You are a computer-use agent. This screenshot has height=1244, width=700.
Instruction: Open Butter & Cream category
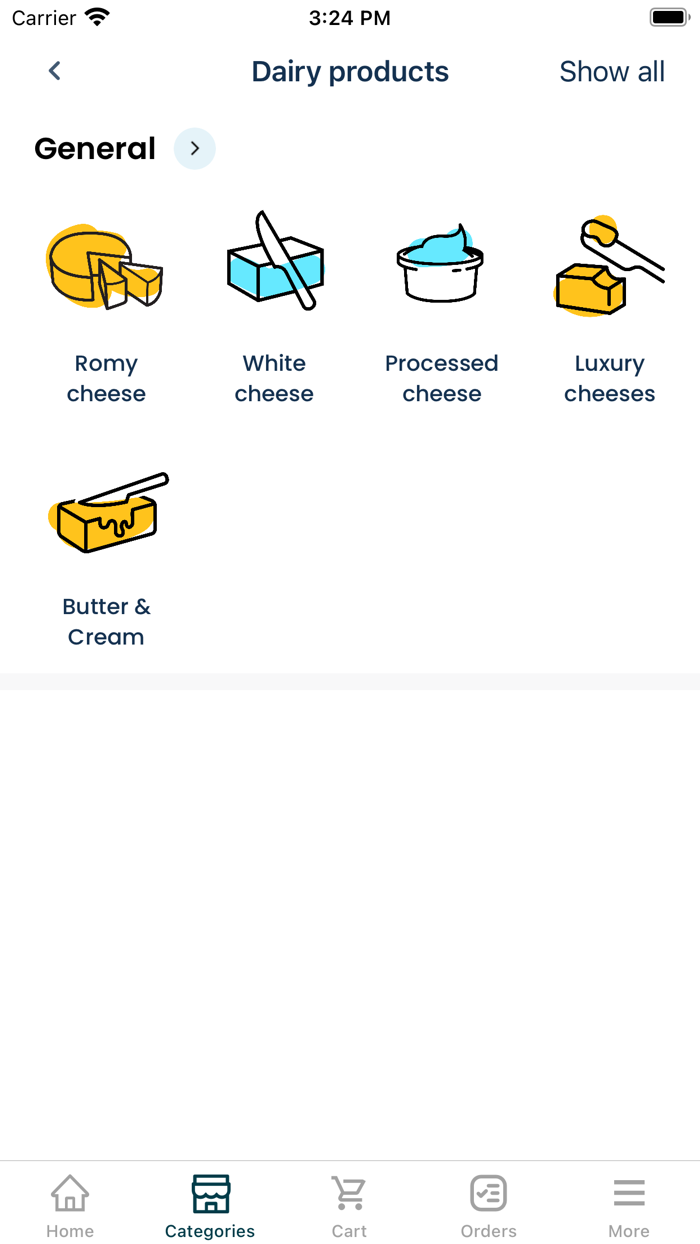click(x=106, y=555)
